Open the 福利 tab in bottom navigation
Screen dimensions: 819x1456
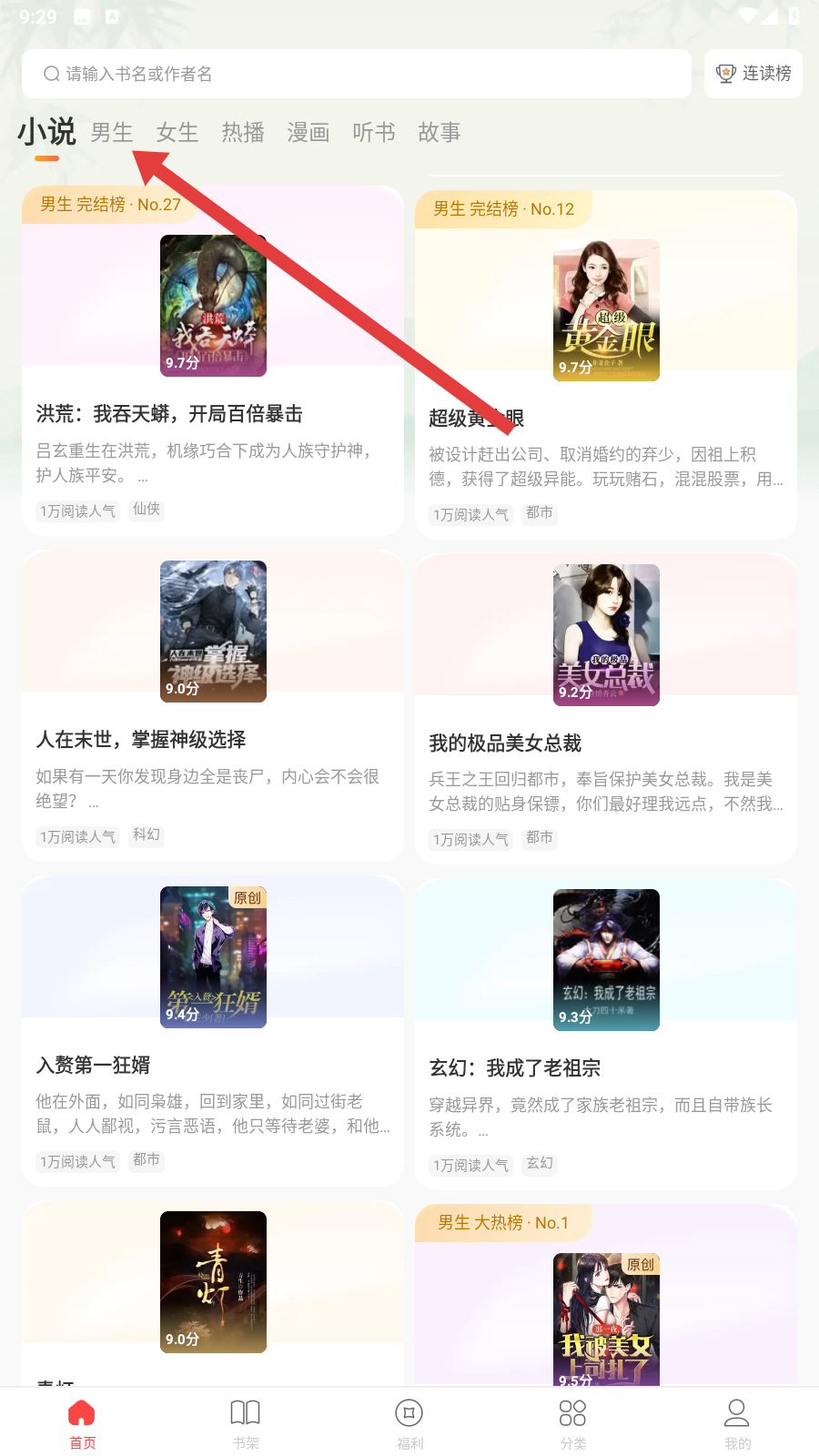[409, 1423]
